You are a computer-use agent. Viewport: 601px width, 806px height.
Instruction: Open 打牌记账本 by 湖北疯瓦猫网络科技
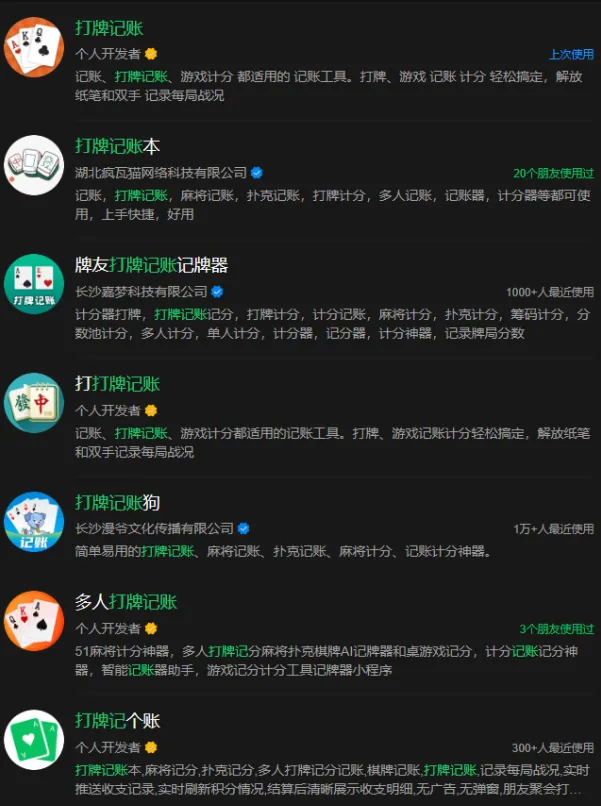pos(117,146)
